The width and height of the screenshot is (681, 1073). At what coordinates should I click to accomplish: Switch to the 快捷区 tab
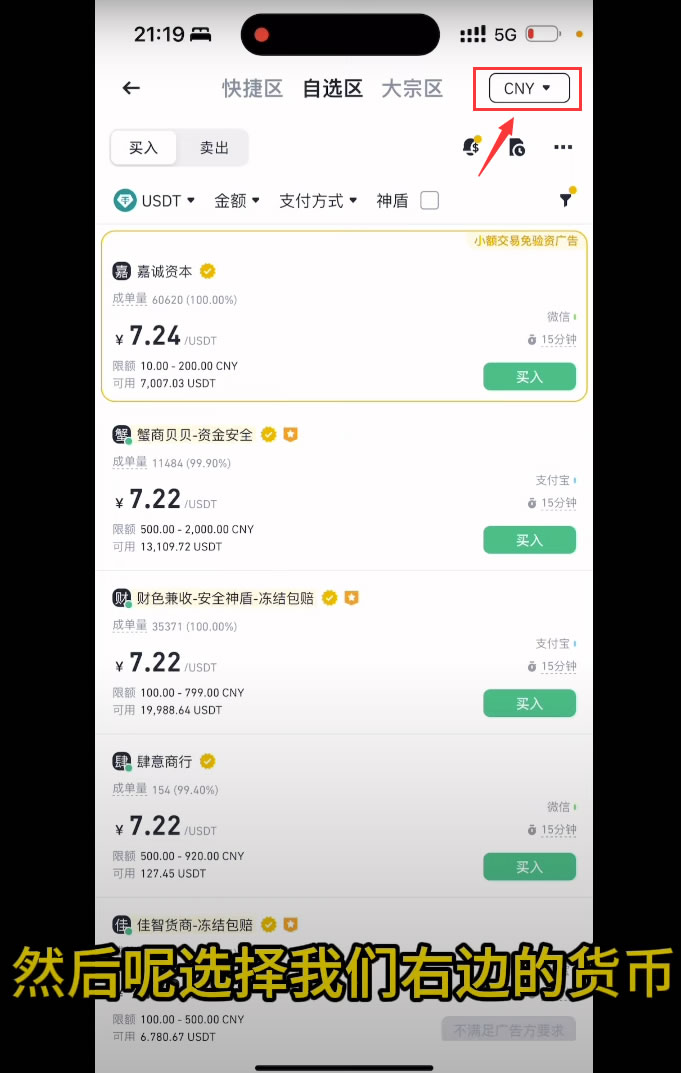click(x=252, y=88)
